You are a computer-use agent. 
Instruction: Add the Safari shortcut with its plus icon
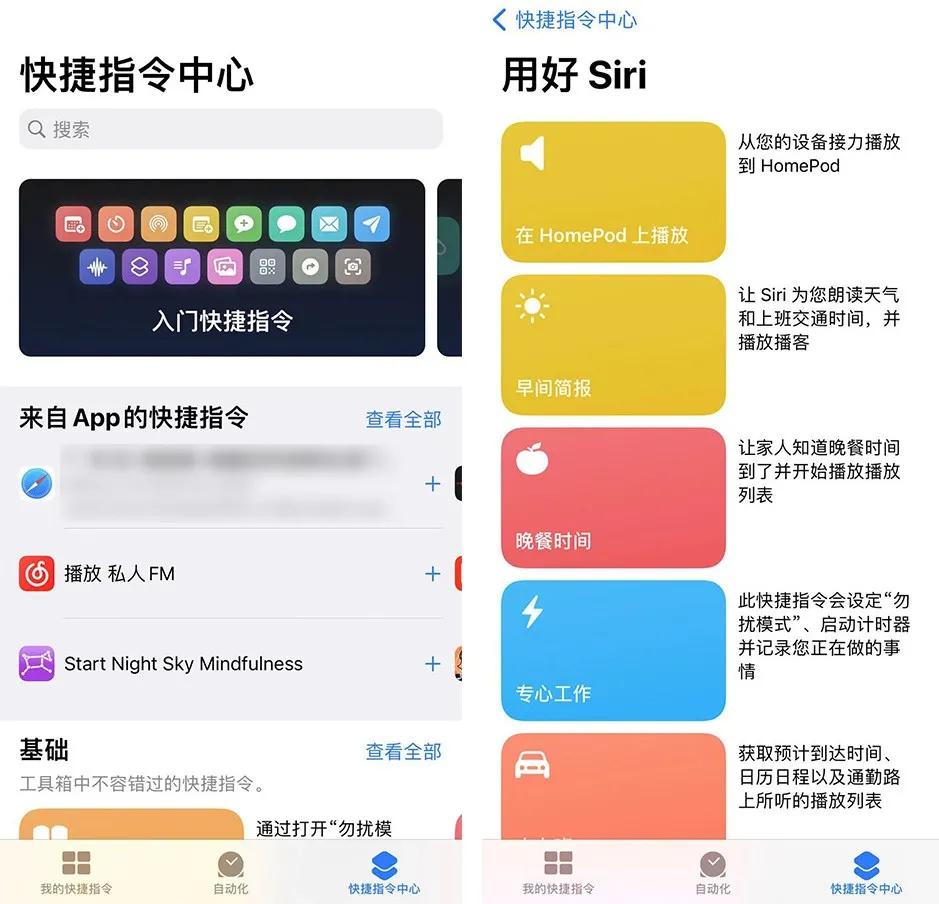coord(432,484)
